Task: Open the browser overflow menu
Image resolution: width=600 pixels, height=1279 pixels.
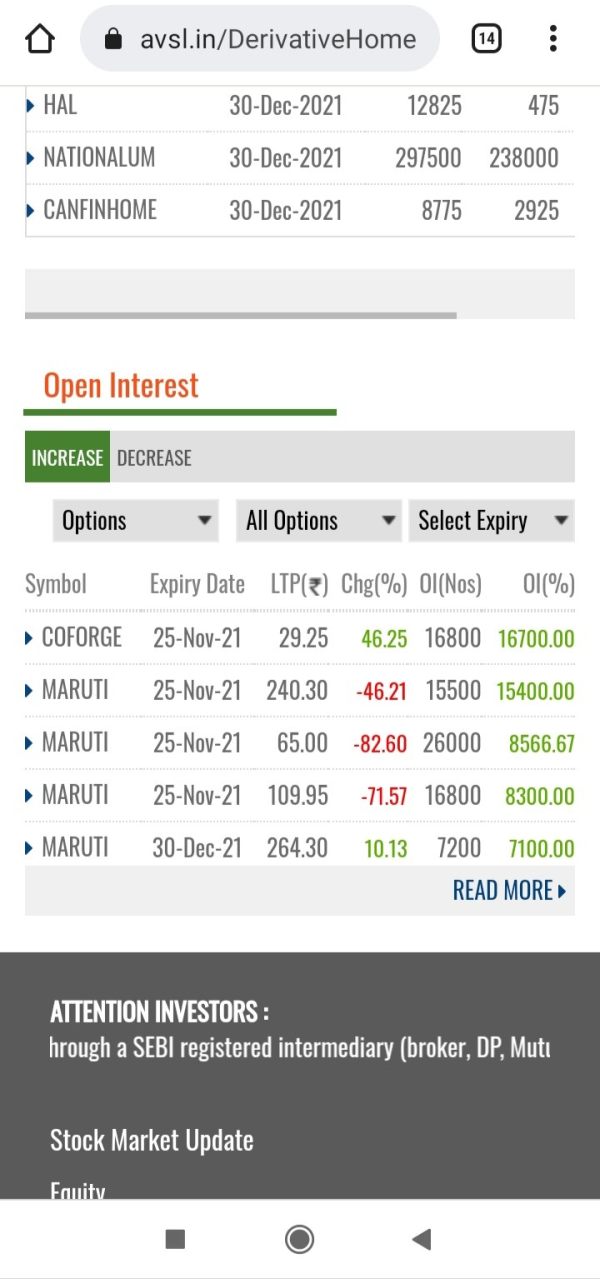Action: (553, 39)
